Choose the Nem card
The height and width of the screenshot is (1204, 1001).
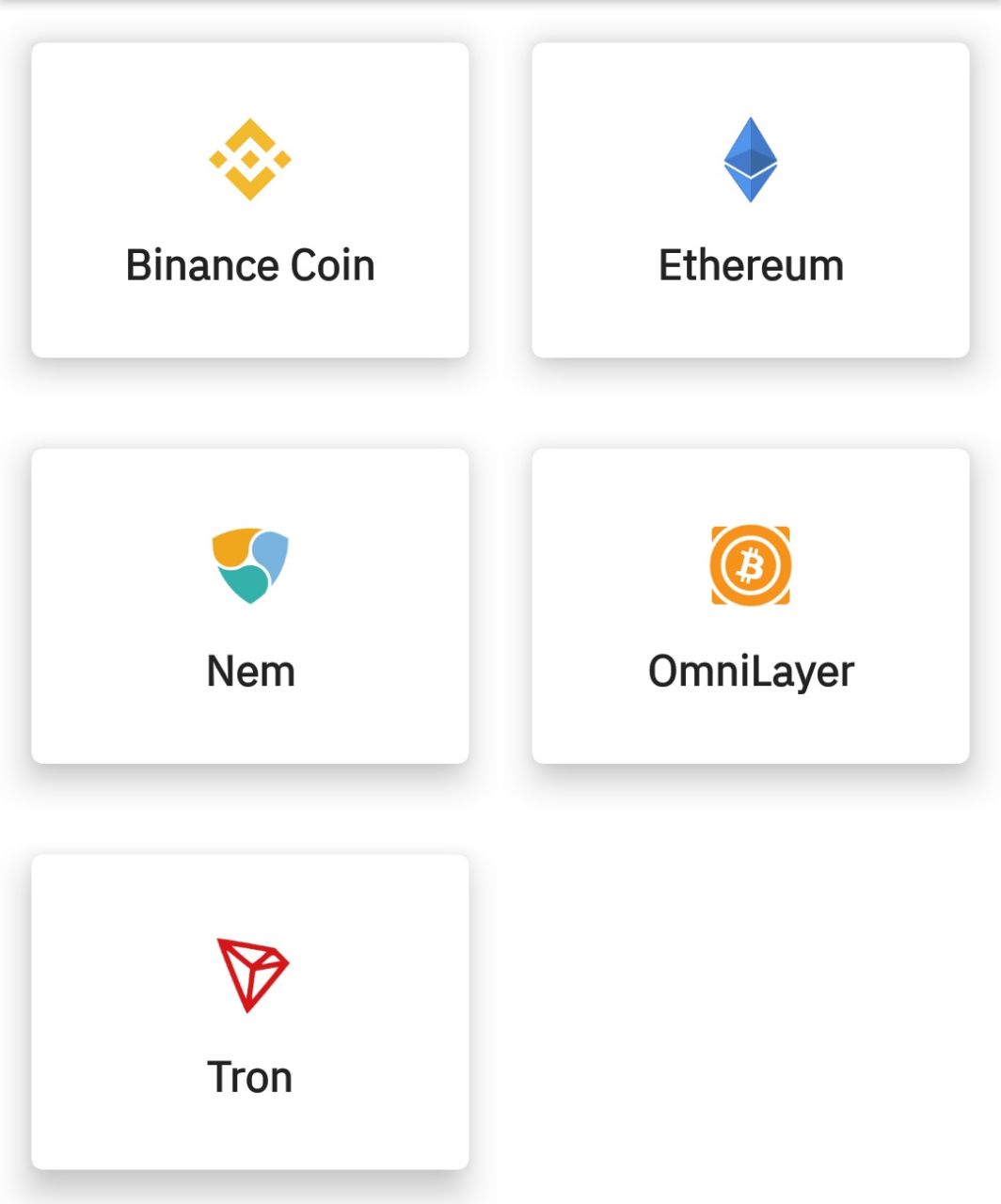tap(250, 606)
